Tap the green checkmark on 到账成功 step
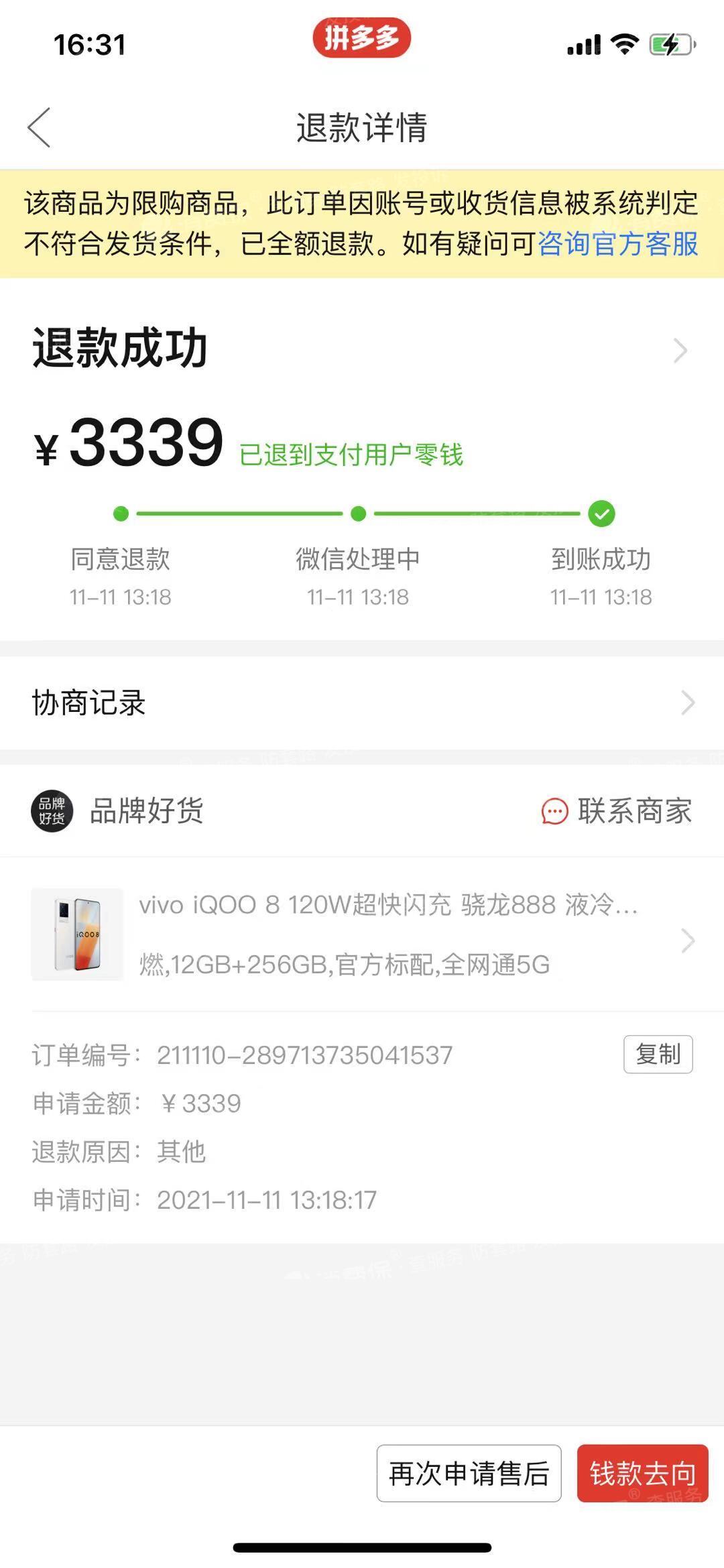The width and height of the screenshot is (724, 1568). 601,514
